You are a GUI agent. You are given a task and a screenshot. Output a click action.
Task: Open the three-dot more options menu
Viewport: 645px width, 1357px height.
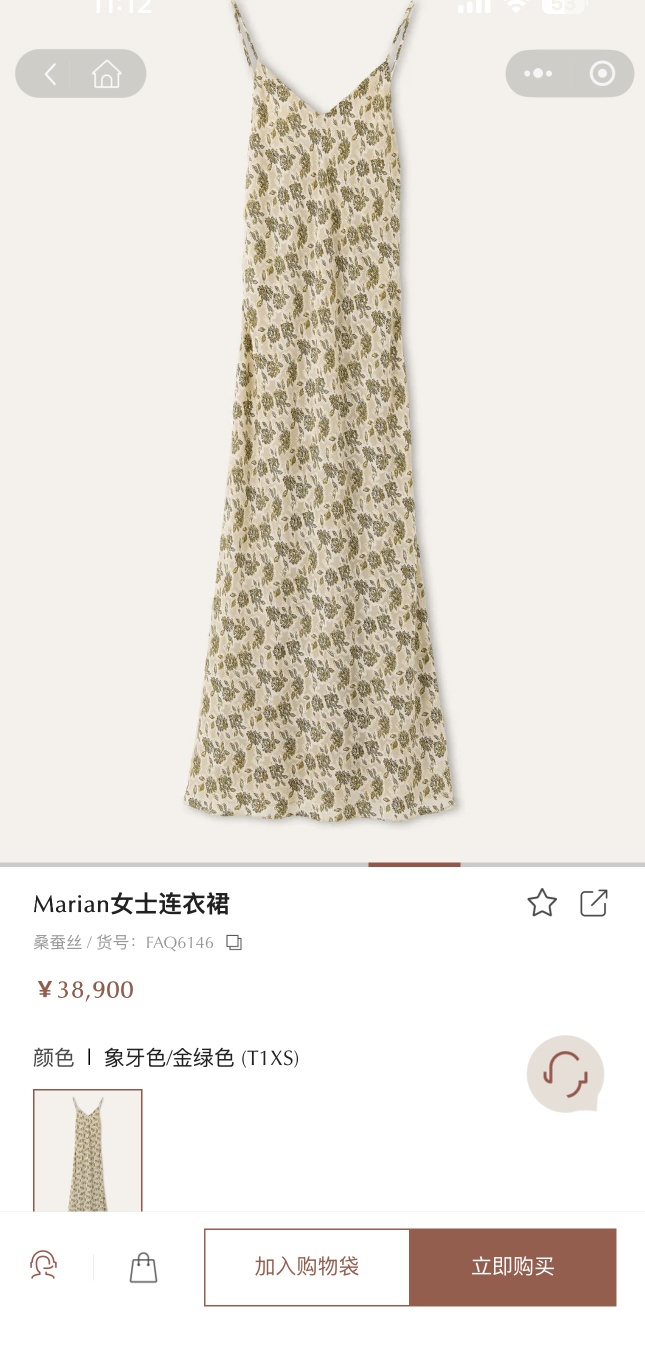(538, 73)
